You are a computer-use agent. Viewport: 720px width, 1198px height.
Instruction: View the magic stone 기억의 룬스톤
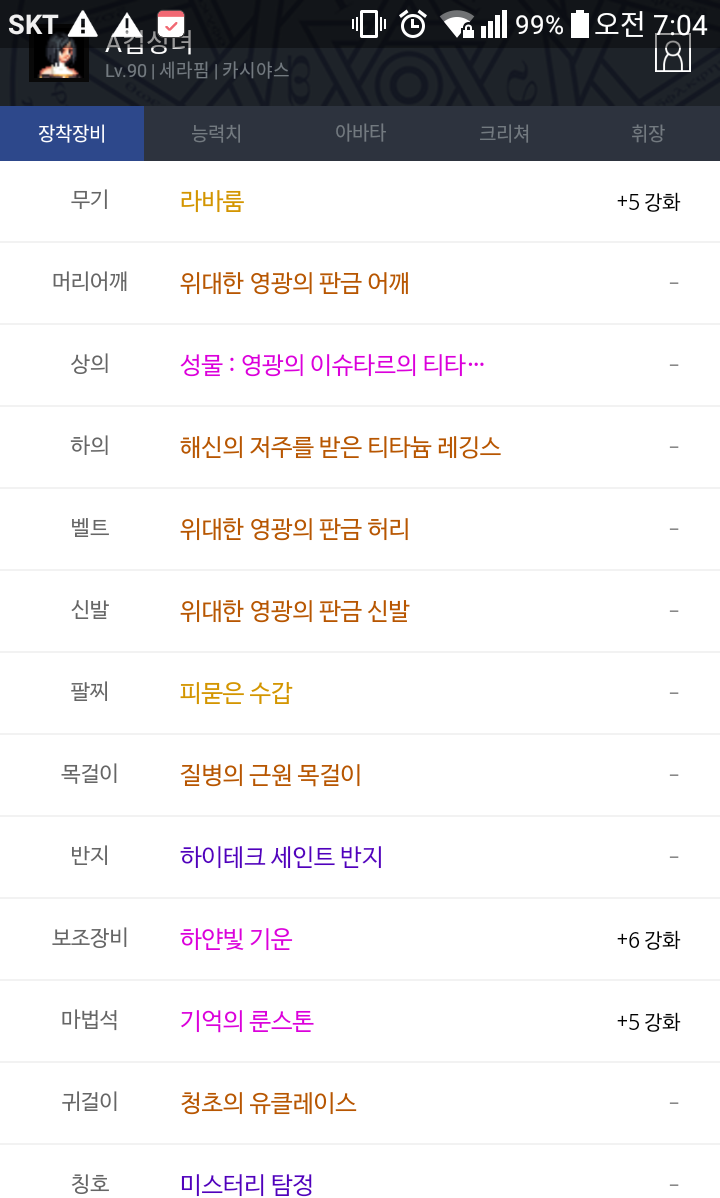coord(246,1021)
